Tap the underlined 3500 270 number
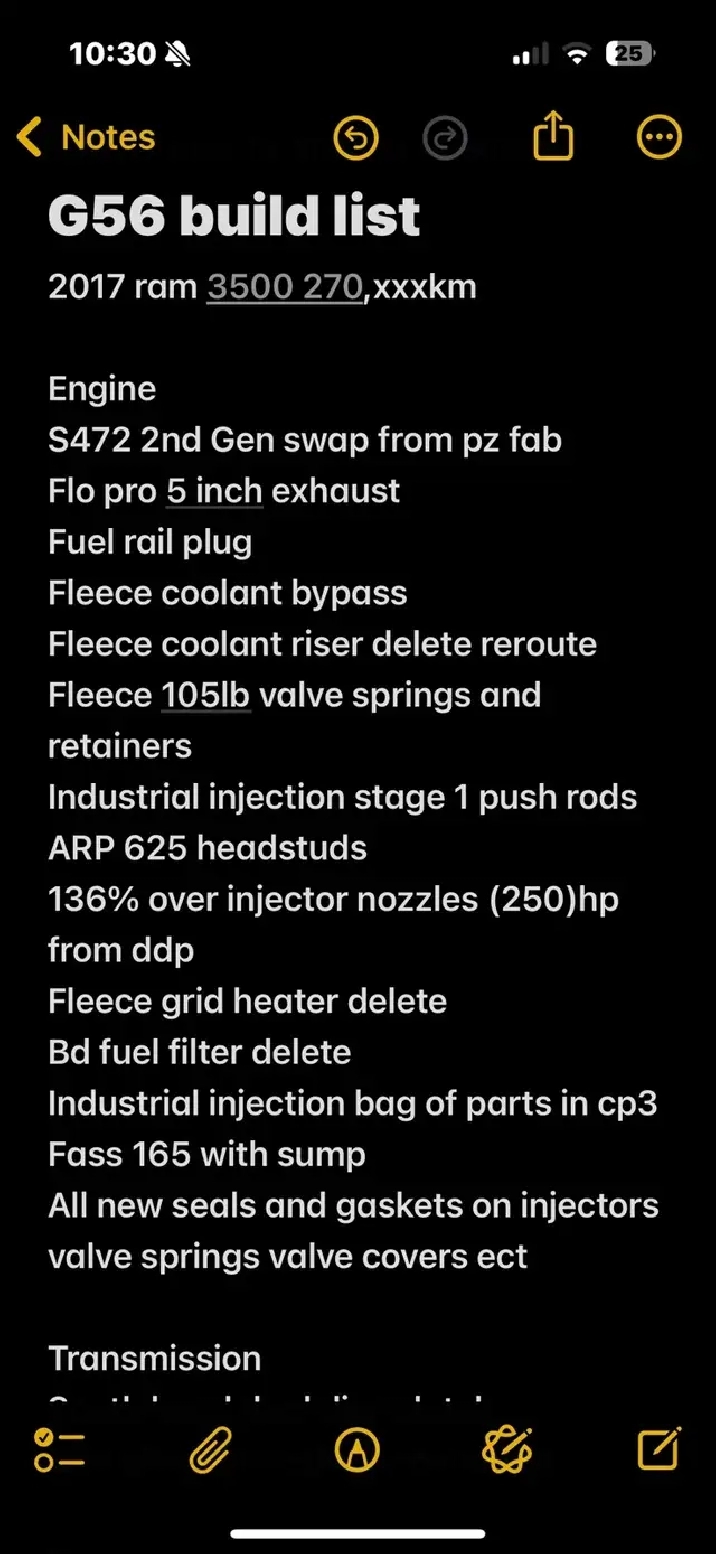716x1554 pixels. tap(284, 287)
